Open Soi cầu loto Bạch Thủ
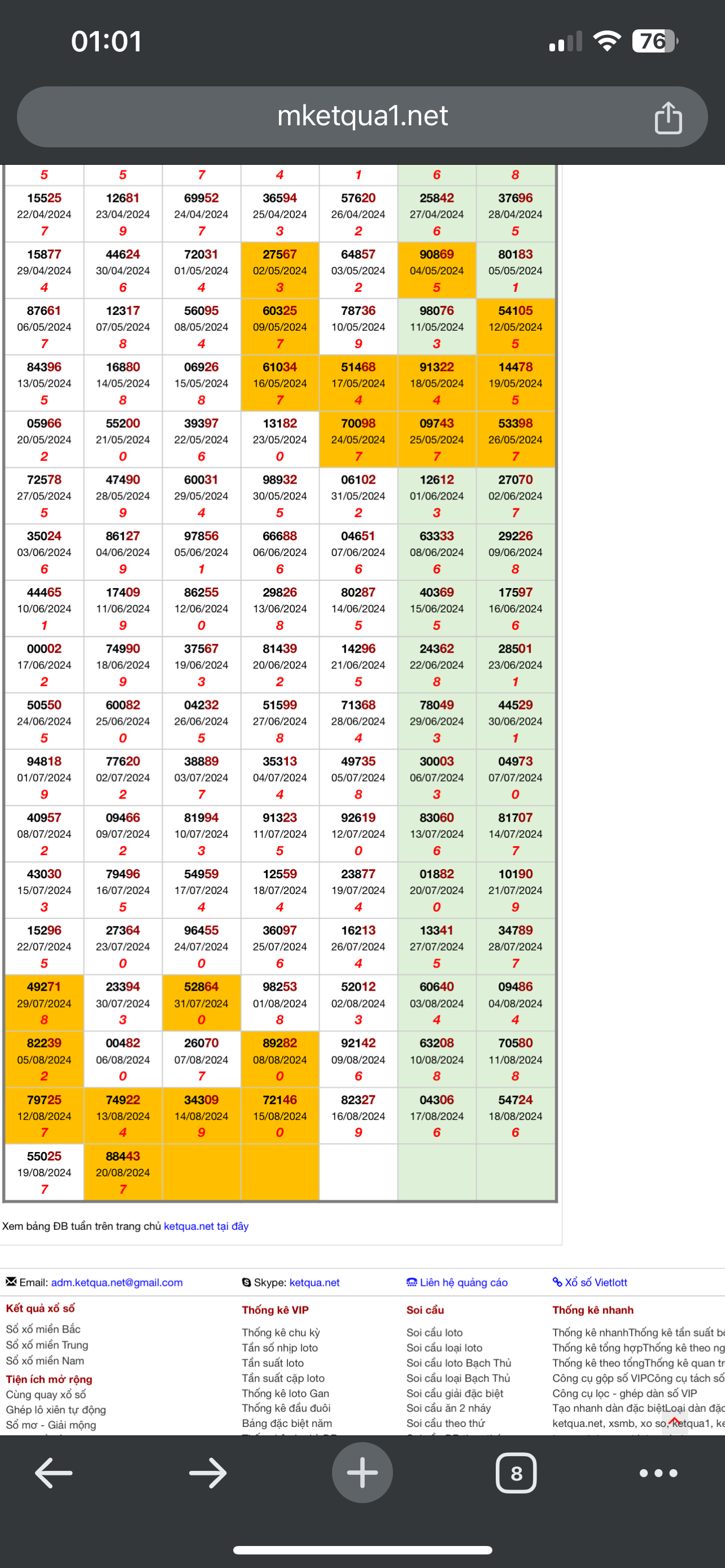 (x=459, y=1363)
